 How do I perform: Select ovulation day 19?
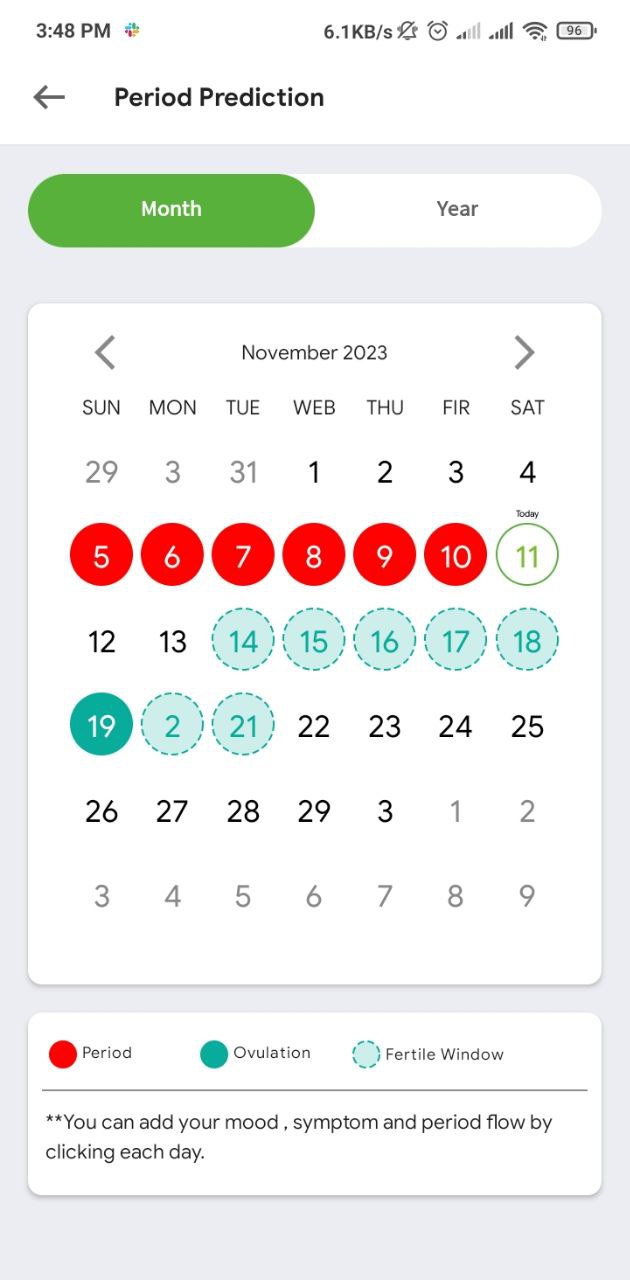101,724
